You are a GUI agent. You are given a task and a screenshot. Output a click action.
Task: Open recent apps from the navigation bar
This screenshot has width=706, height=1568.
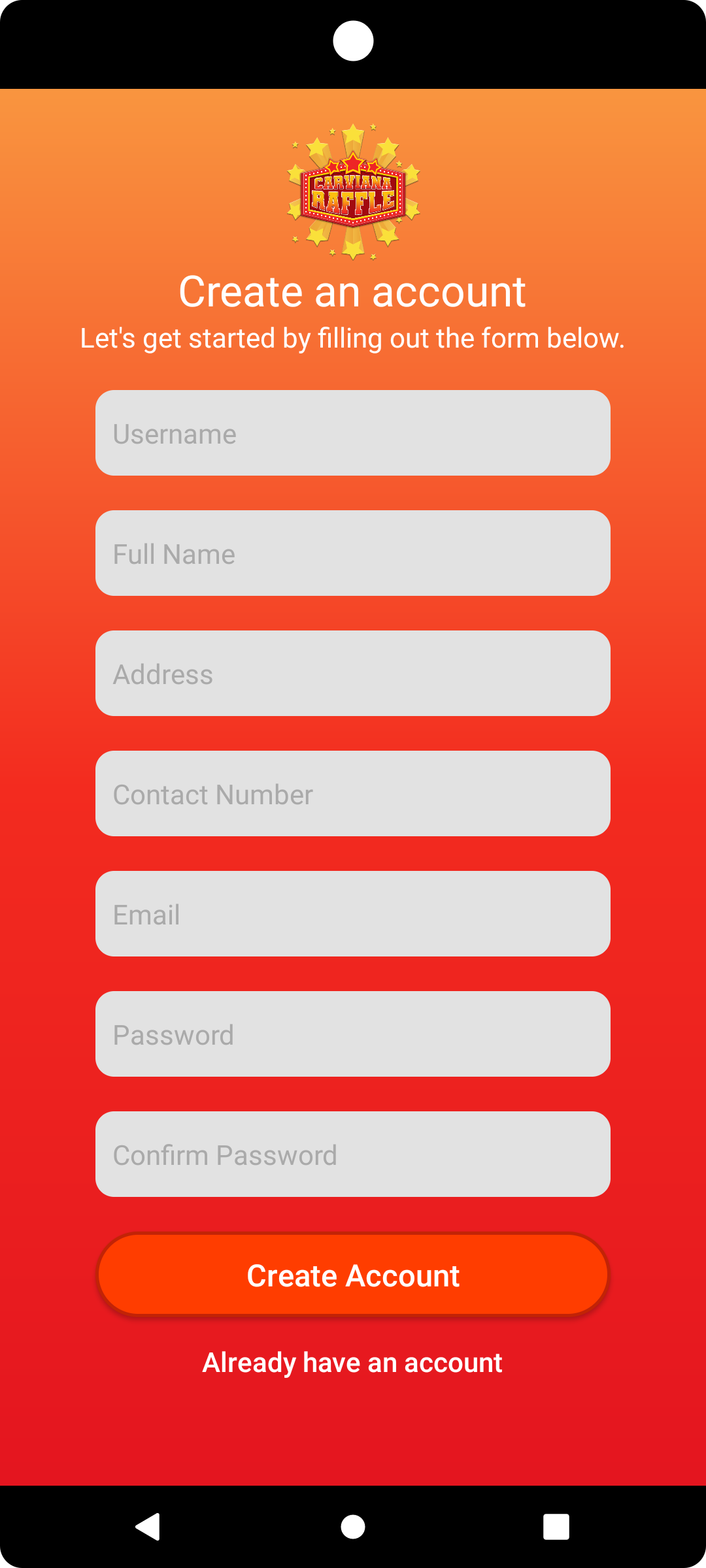pos(556,1527)
